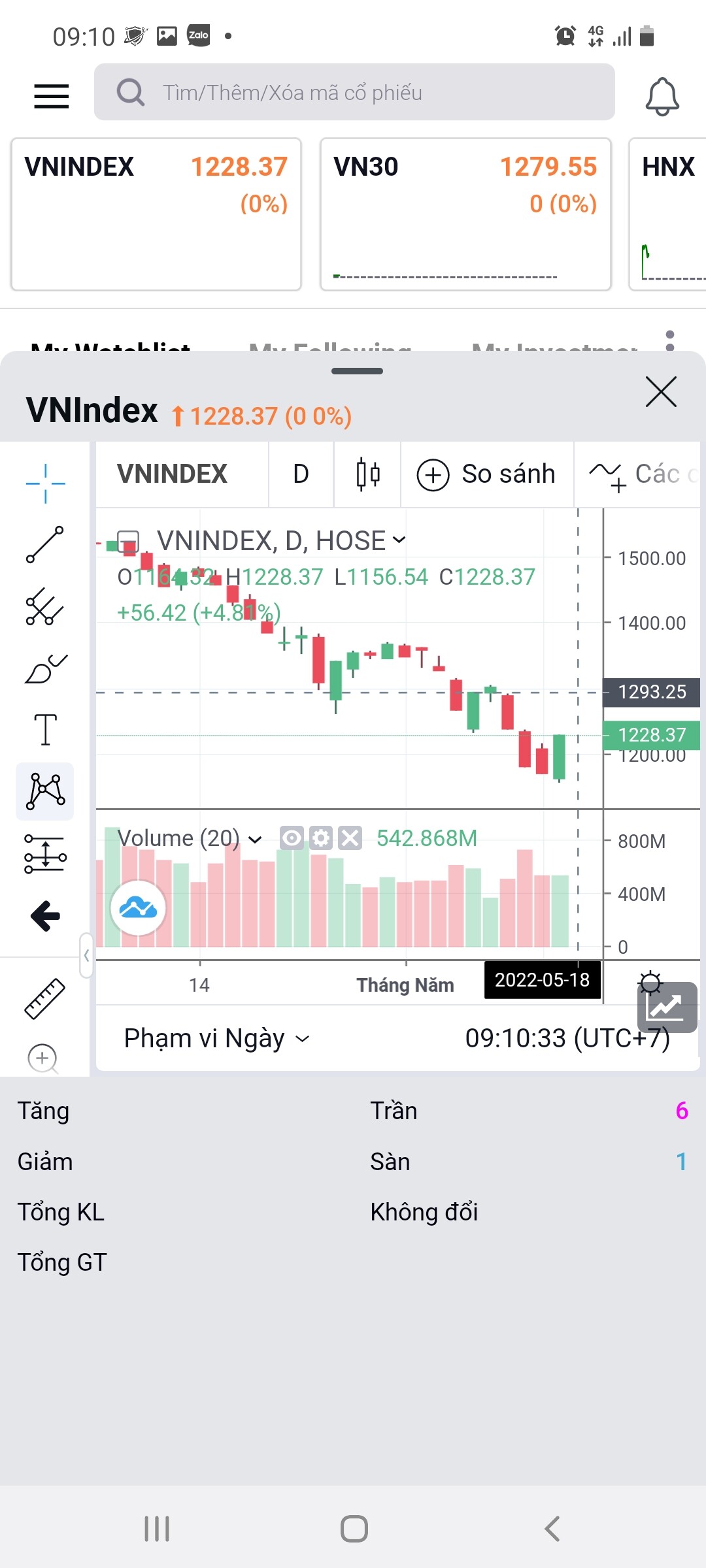Select the ruler measure tool
The width and height of the screenshot is (706, 1568).
click(x=44, y=998)
